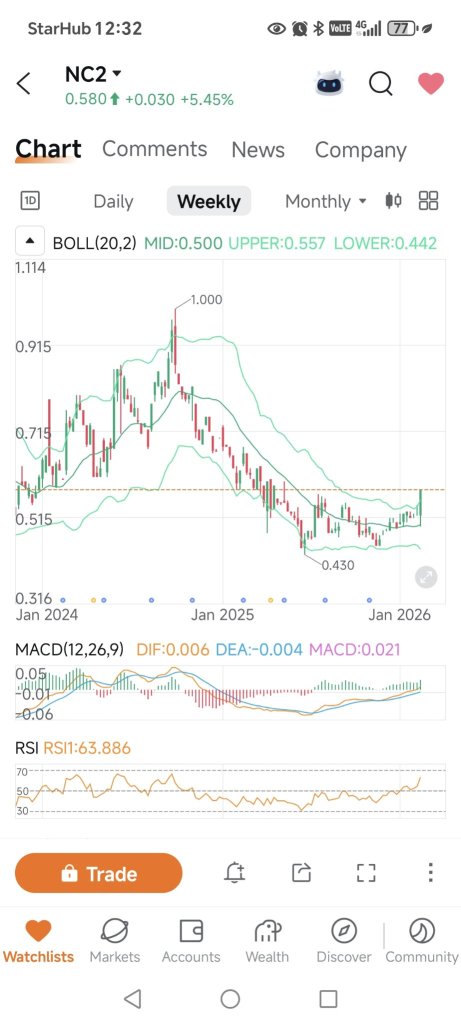461x1024 pixels.
Task: Collapse the BOLL indicator arrow
Action: pyautogui.click(x=29, y=241)
